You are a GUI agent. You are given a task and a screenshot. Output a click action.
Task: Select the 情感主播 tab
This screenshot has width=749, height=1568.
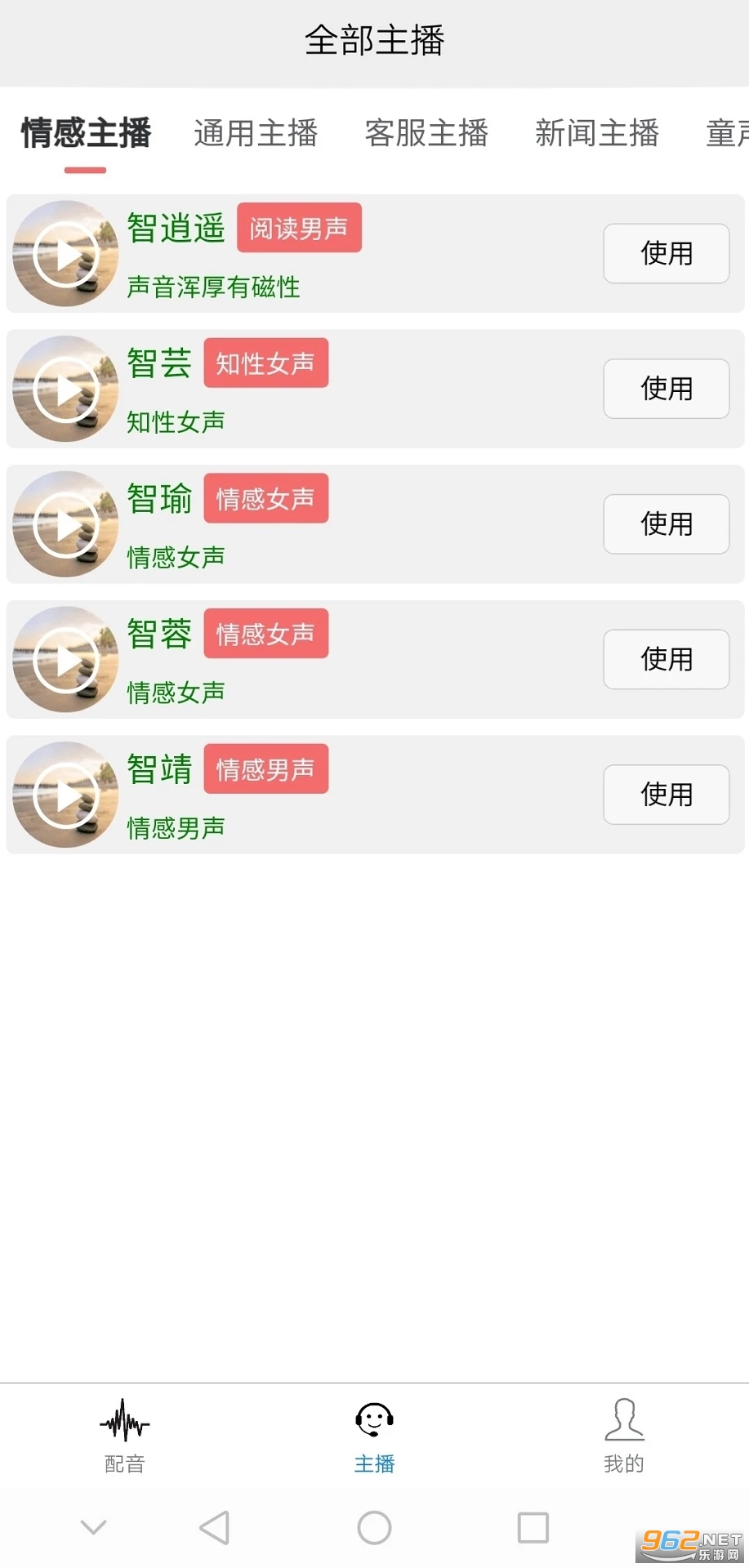[x=86, y=133]
